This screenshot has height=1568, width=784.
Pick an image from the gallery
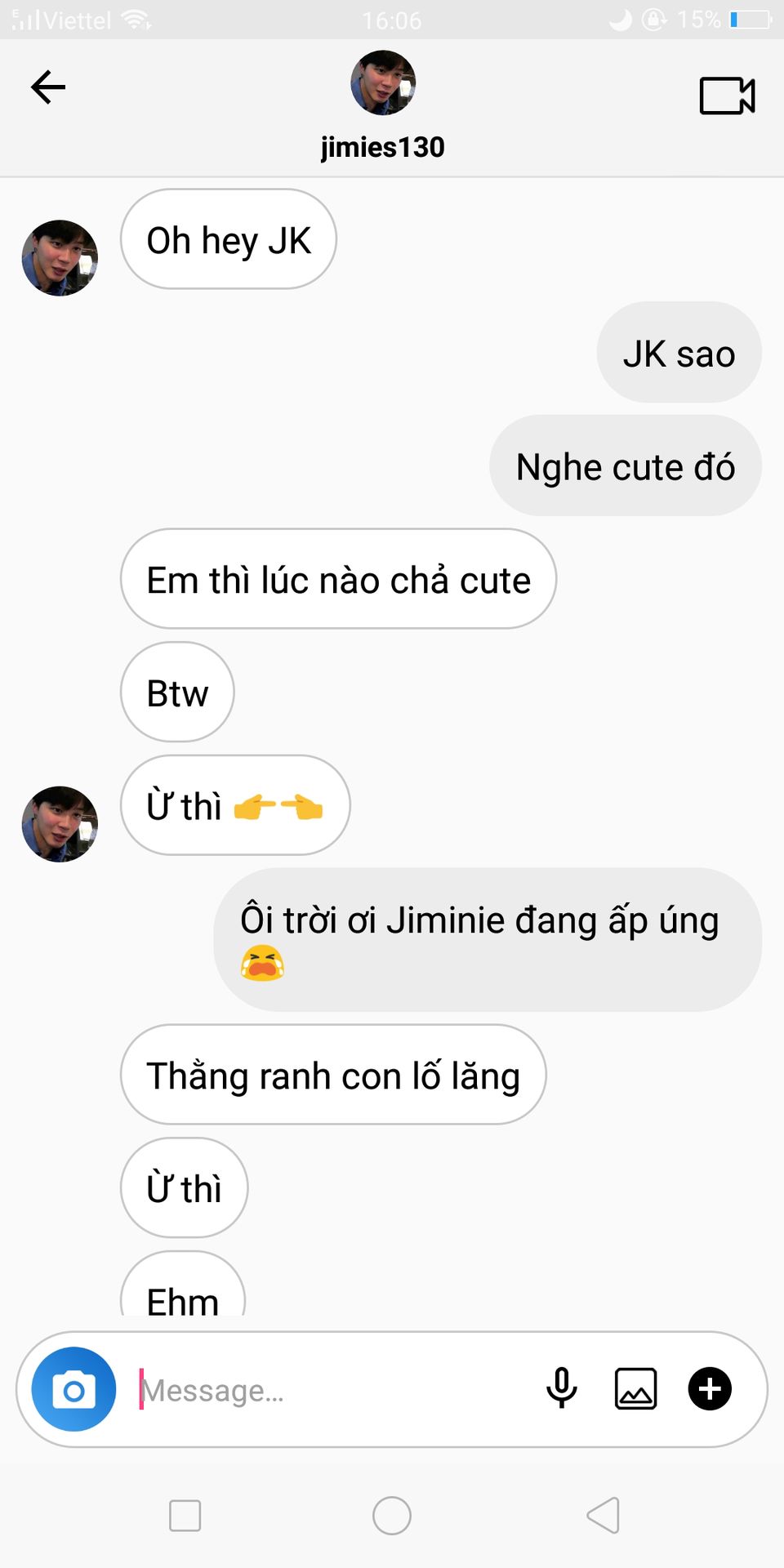click(x=635, y=1388)
